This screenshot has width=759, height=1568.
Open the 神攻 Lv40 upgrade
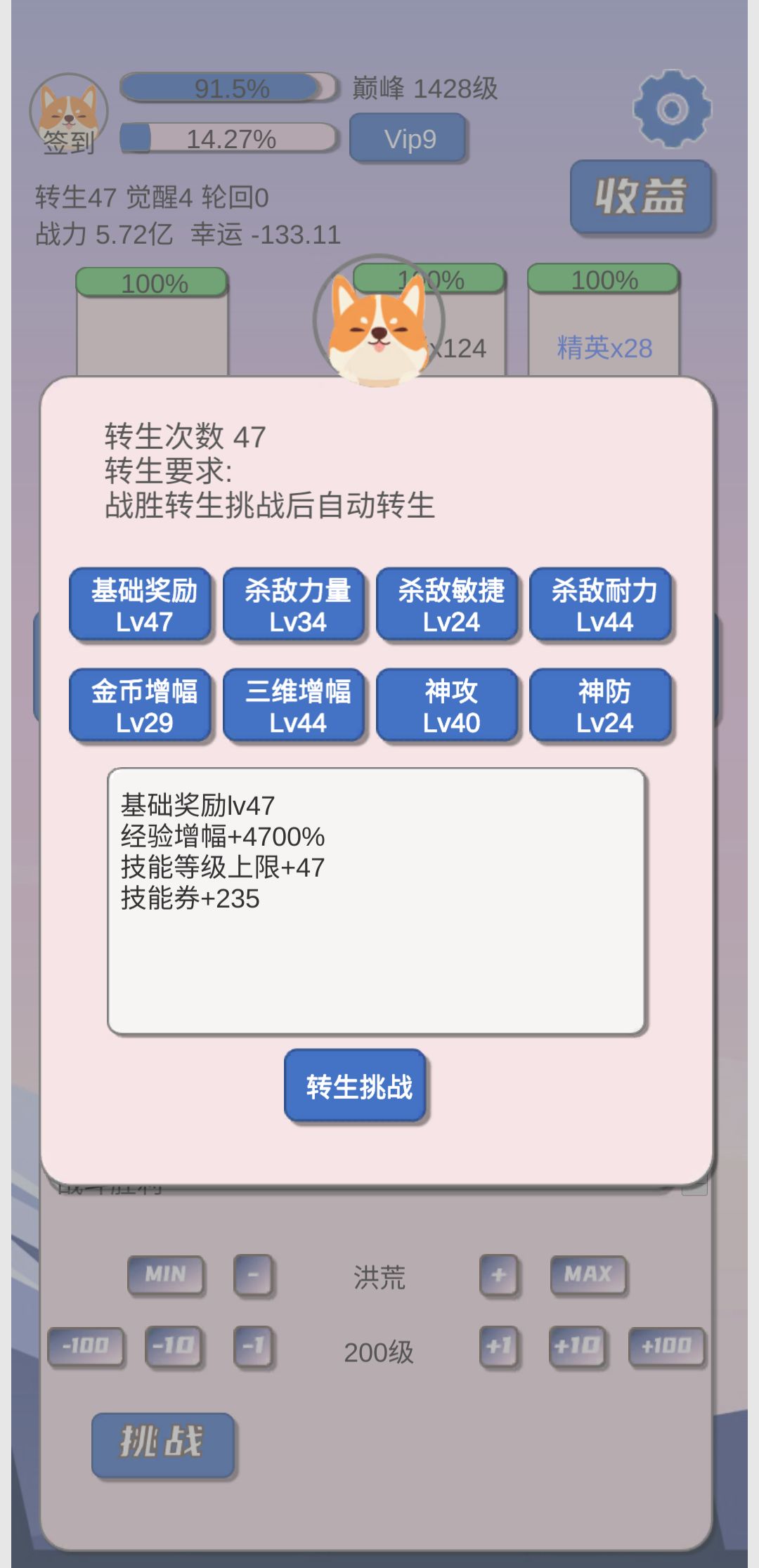pos(448,706)
